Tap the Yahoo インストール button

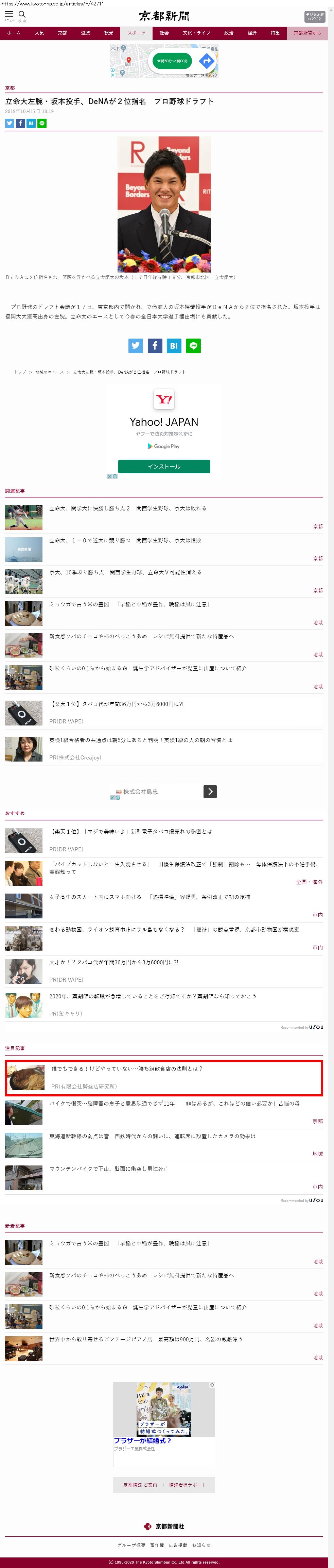[164, 466]
